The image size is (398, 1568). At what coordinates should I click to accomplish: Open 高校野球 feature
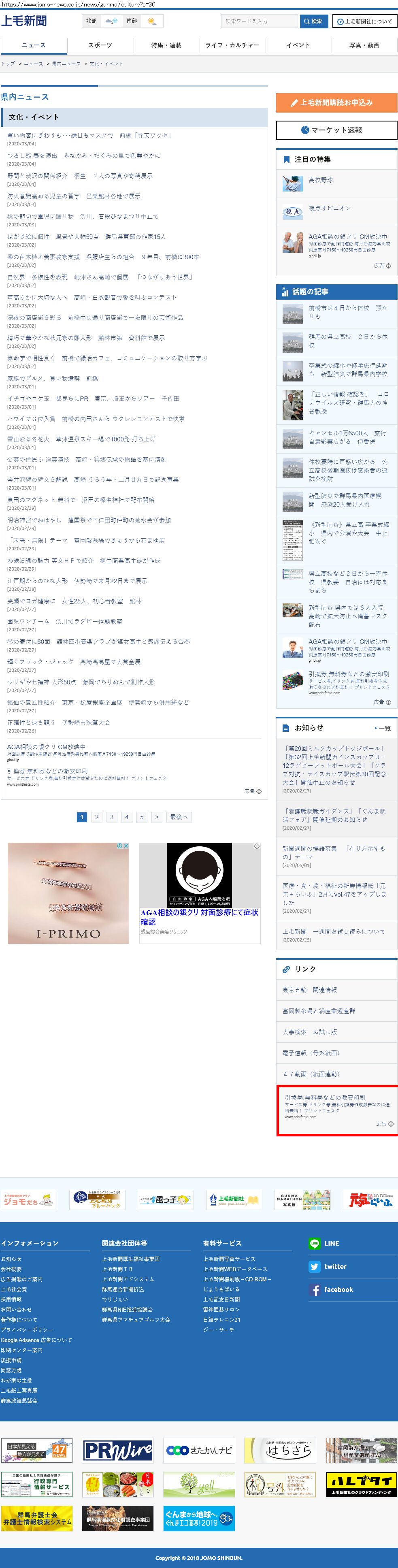[321, 180]
